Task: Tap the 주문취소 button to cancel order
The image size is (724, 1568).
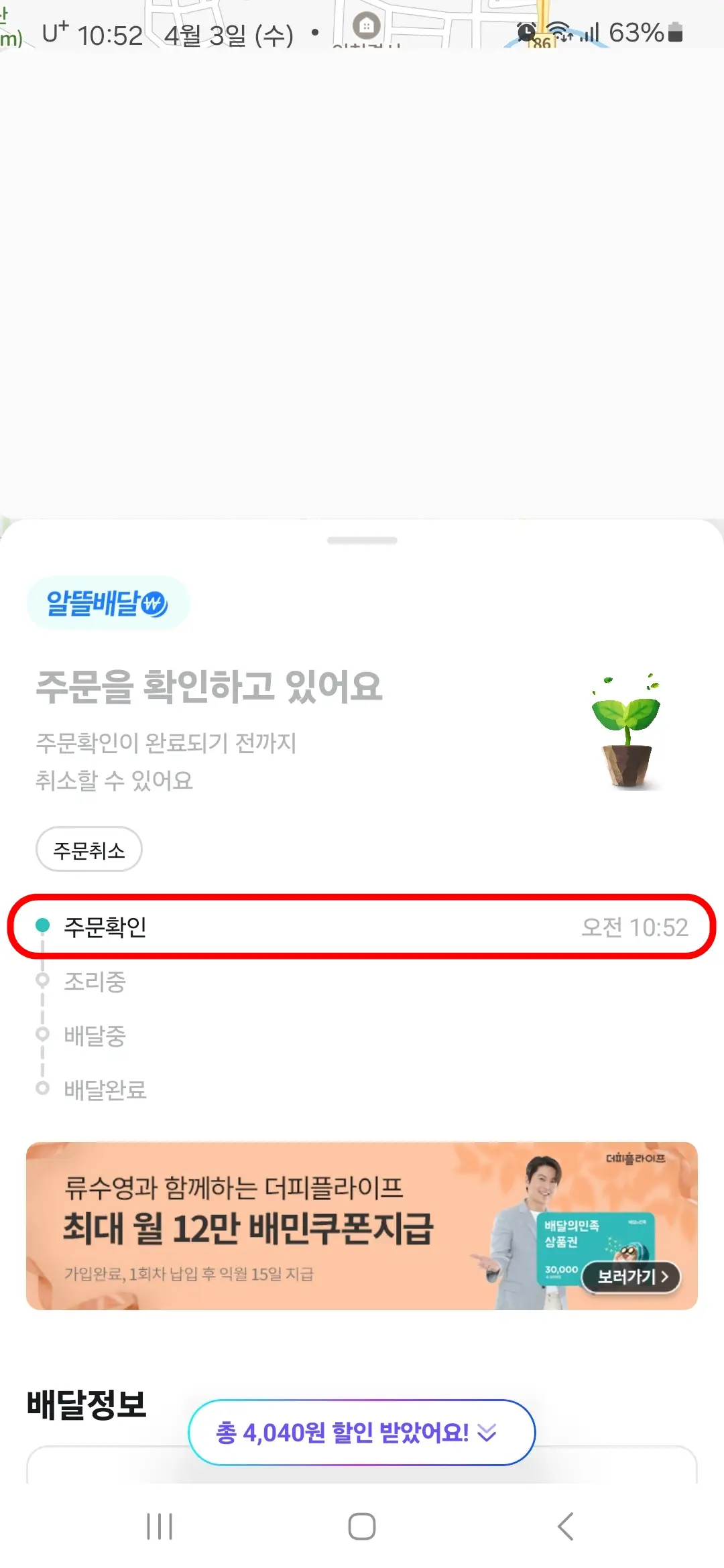Action: [x=88, y=849]
